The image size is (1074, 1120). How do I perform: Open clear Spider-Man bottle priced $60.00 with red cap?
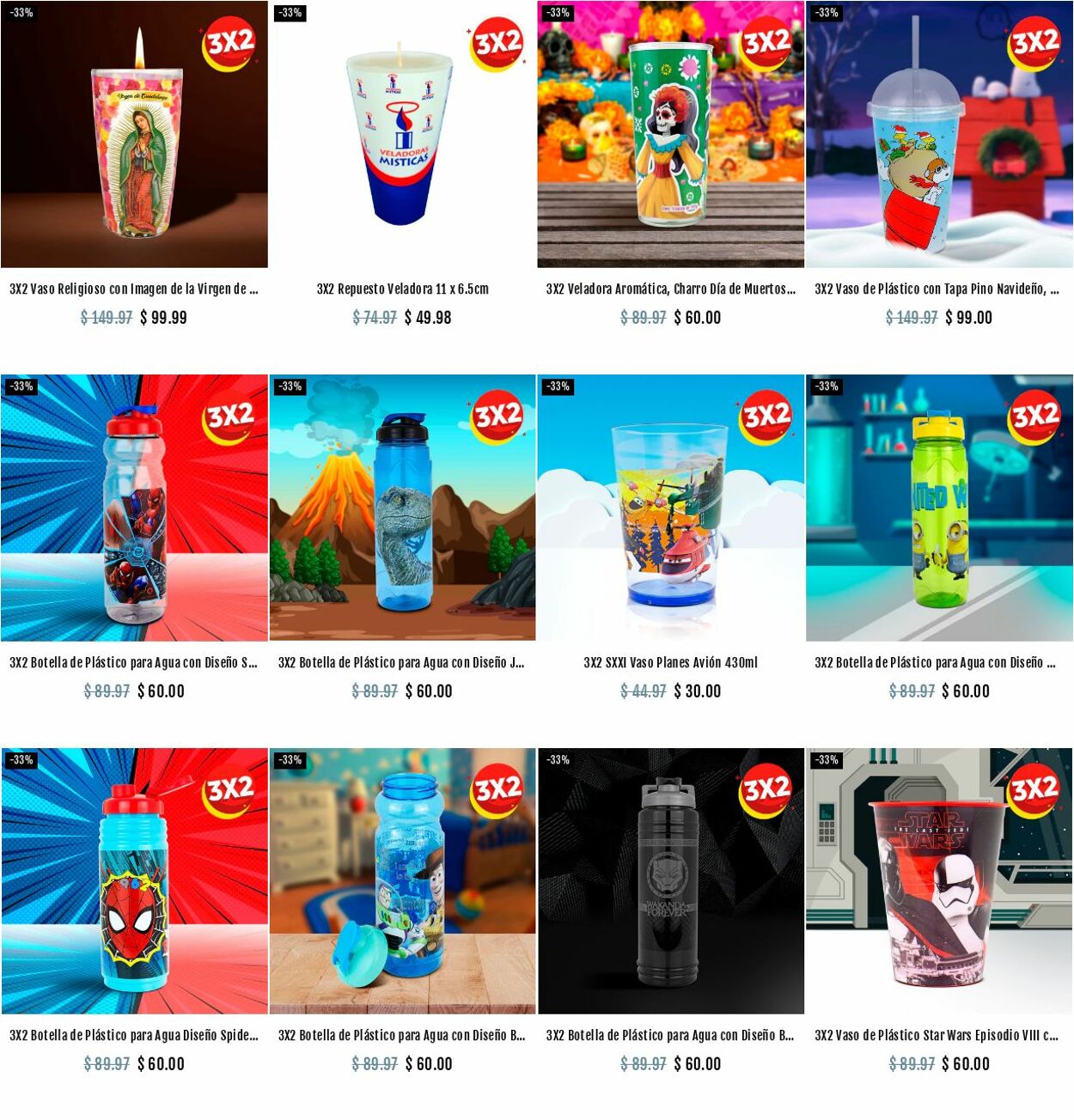point(134,508)
